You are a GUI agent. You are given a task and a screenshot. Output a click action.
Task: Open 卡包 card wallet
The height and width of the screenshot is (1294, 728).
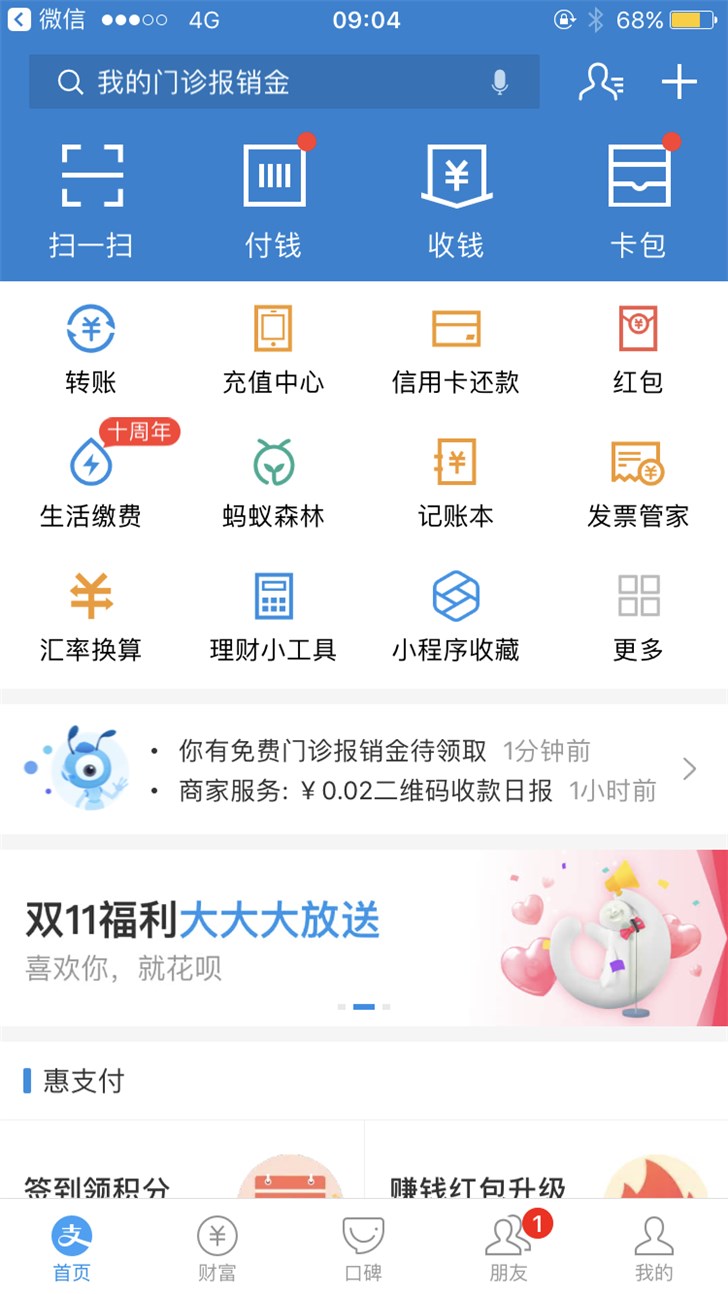pyautogui.click(x=638, y=200)
